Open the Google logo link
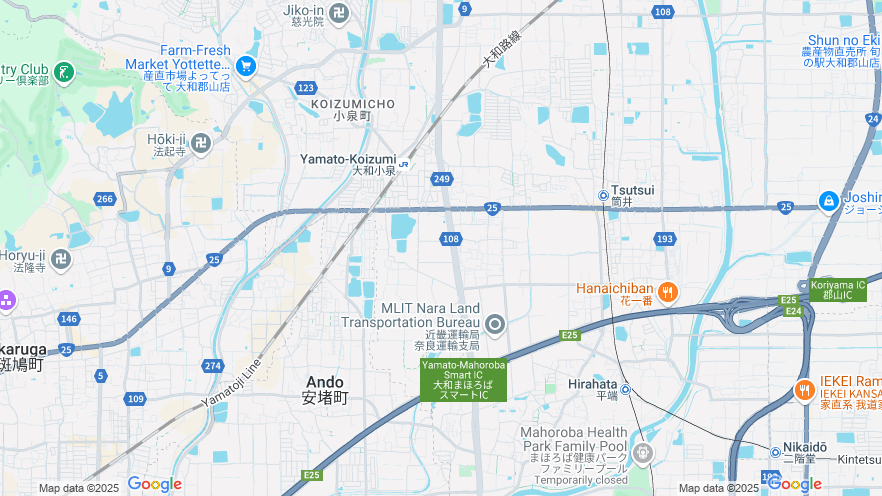Image resolution: width=882 pixels, height=496 pixels. 154,484
